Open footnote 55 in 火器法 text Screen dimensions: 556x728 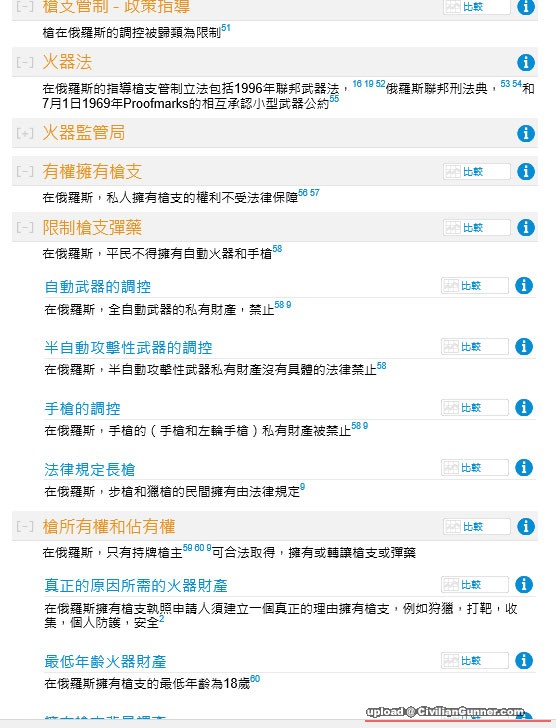334,99
